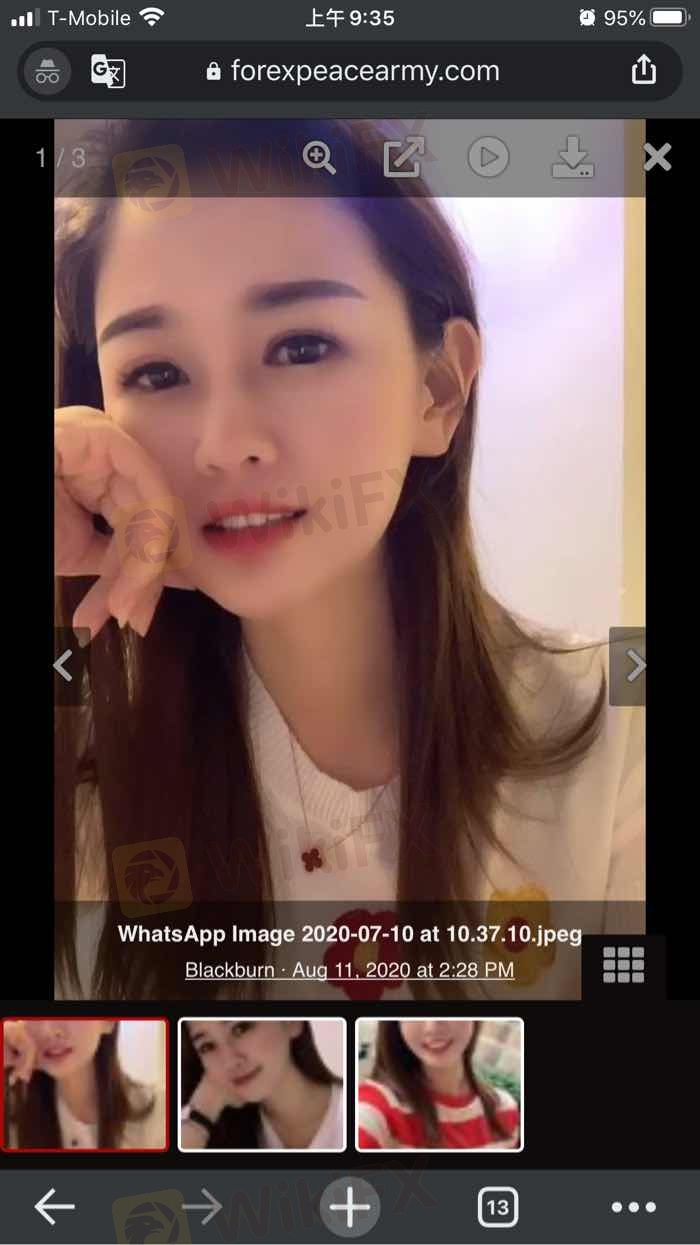Start the slideshow play button
Screen dimensions: 700x1245
(x=488, y=157)
